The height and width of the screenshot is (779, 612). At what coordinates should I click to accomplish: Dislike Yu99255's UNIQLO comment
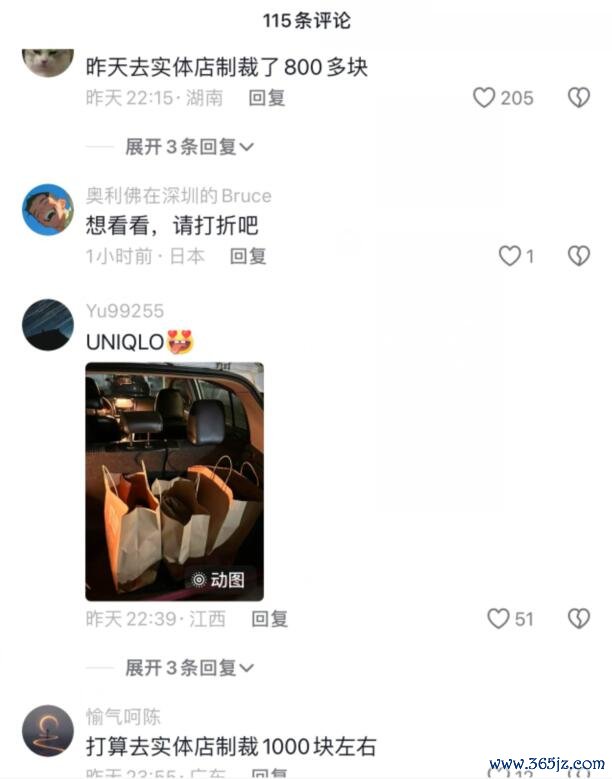coord(579,619)
